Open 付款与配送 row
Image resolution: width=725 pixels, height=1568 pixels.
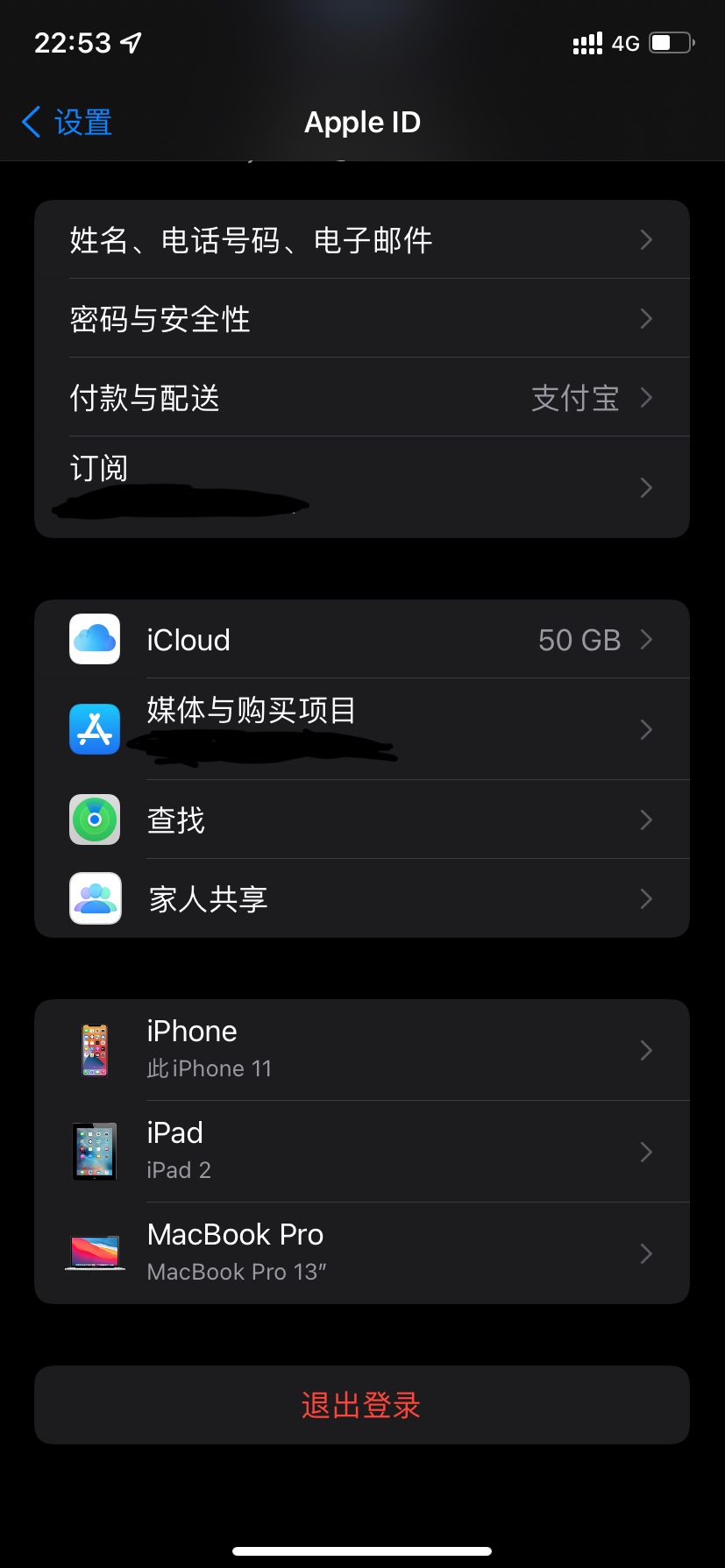[361, 398]
